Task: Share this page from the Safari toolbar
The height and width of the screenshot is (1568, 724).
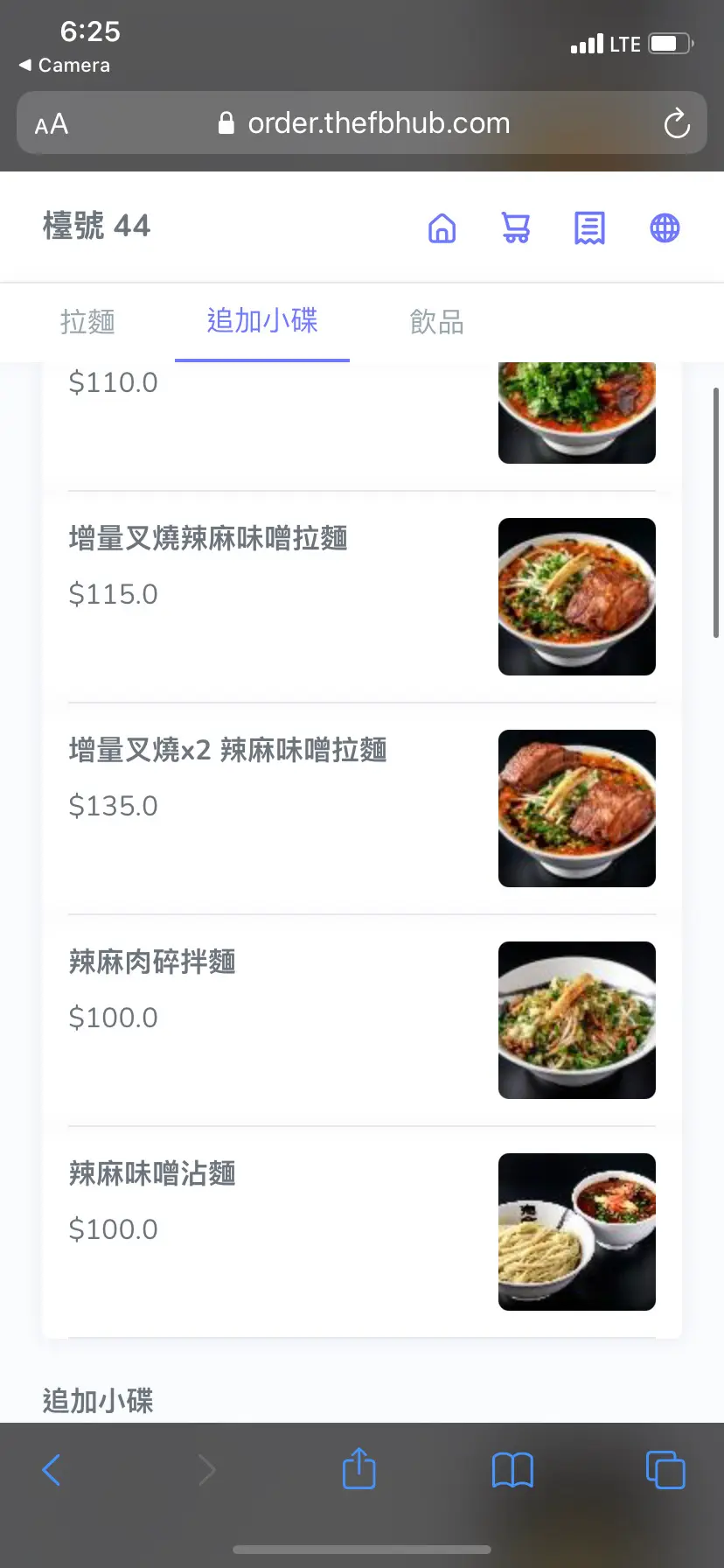Action: pyautogui.click(x=359, y=1469)
